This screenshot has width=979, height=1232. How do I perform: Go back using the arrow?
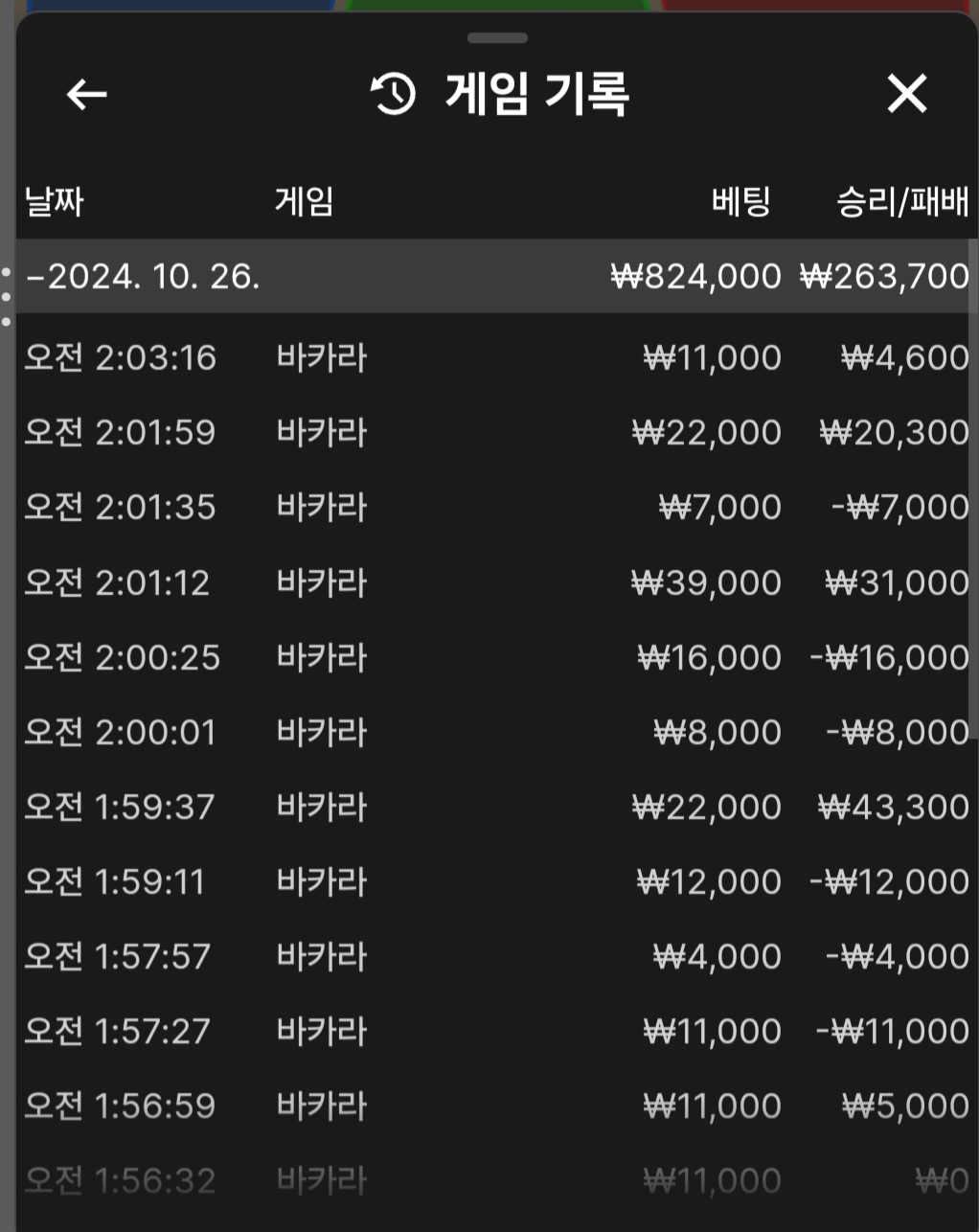pyautogui.click(x=86, y=94)
